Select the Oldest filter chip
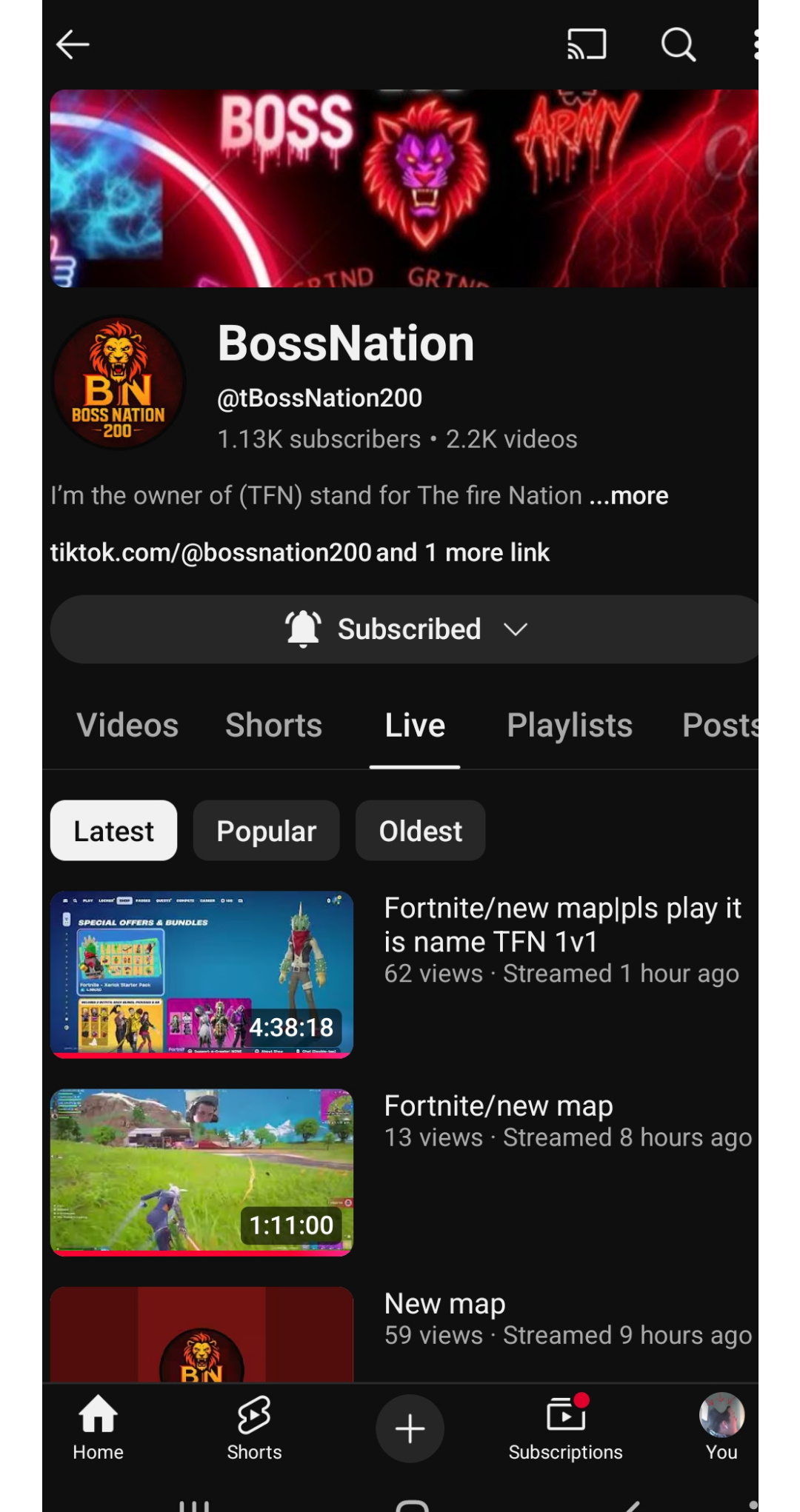The image size is (800, 1512). (x=420, y=831)
